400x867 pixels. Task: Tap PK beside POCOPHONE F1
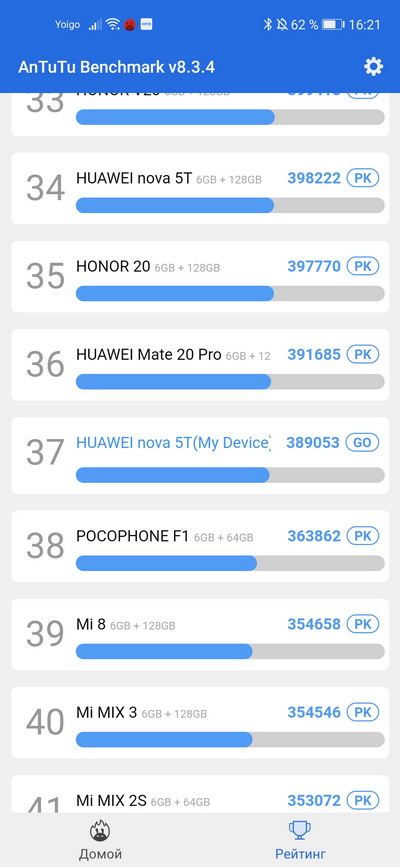pyautogui.click(x=363, y=536)
